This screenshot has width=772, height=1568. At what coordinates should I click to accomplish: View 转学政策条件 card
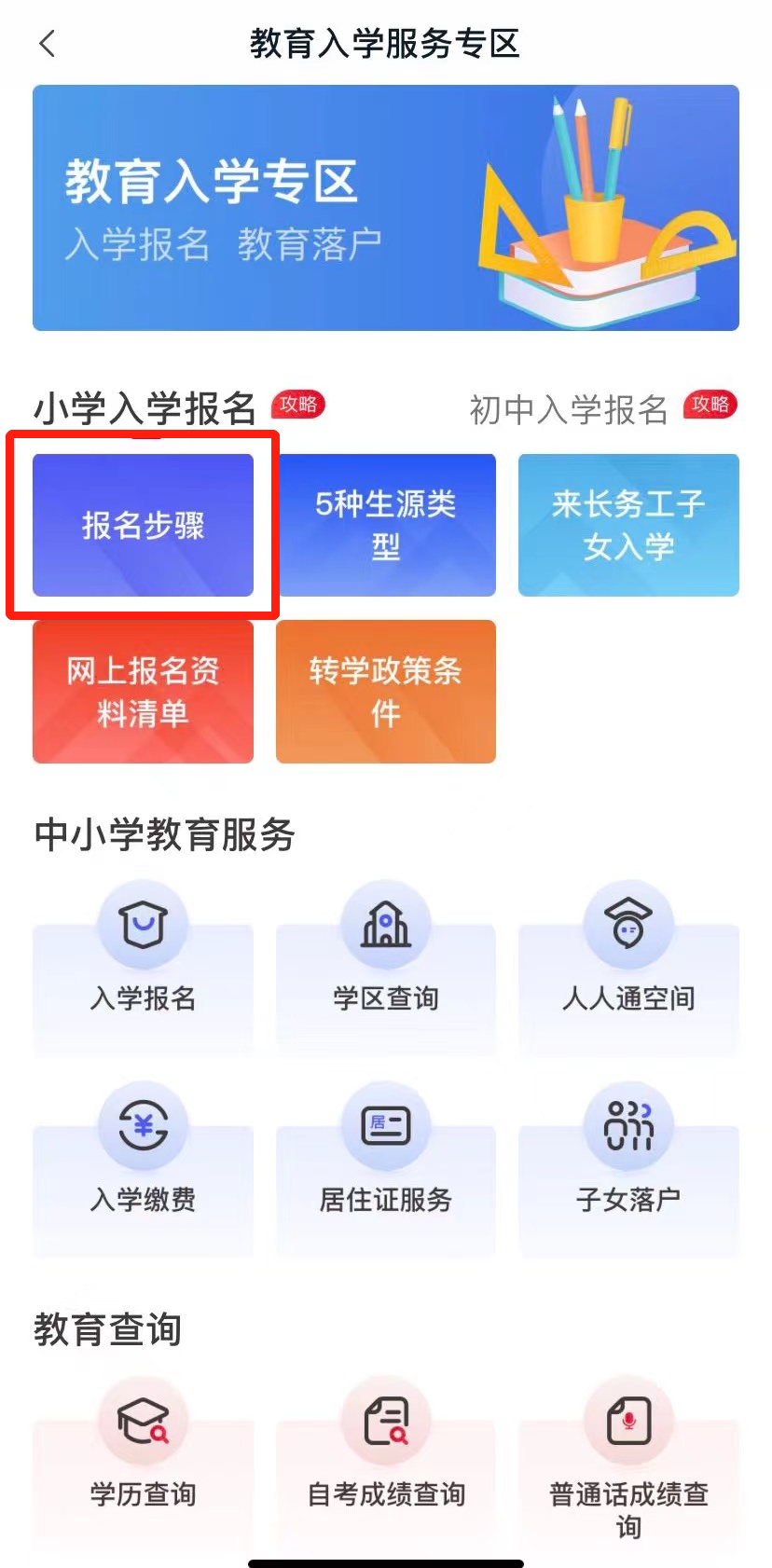tap(386, 692)
